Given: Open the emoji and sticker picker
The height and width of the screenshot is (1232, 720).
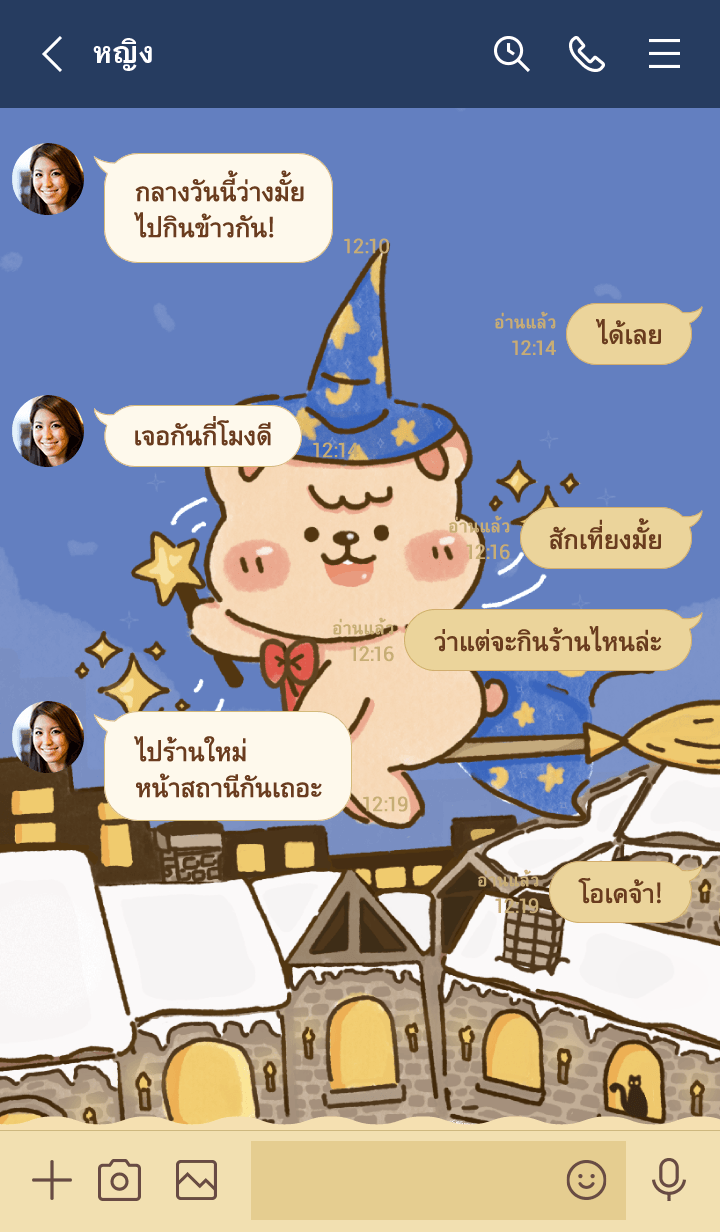Looking at the screenshot, I should [x=587, y=1181].
